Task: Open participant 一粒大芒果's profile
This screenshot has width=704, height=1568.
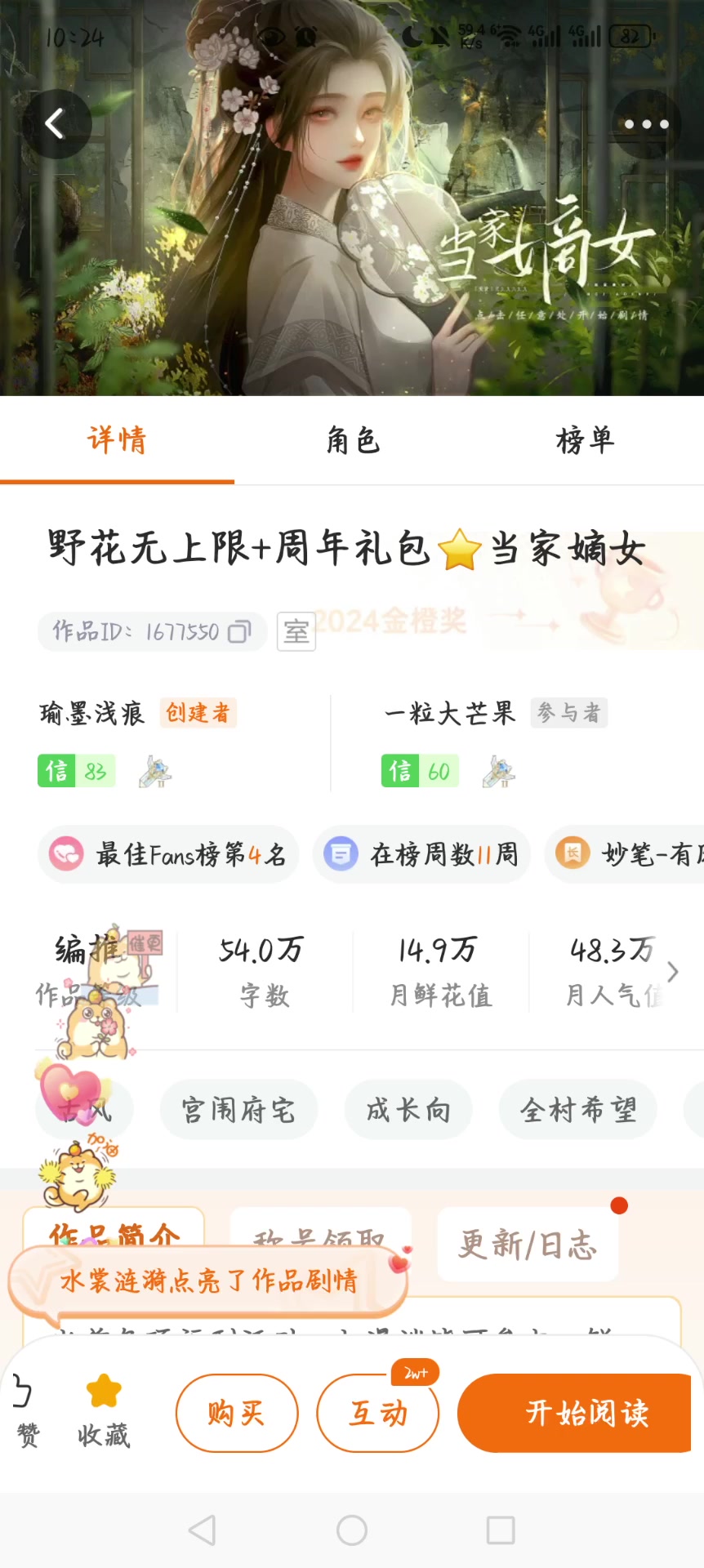Action: 450,713
